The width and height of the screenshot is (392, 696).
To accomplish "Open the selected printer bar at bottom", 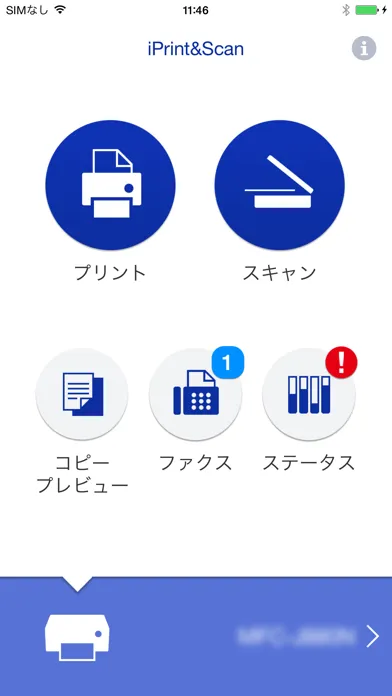I will pos(196,637).
